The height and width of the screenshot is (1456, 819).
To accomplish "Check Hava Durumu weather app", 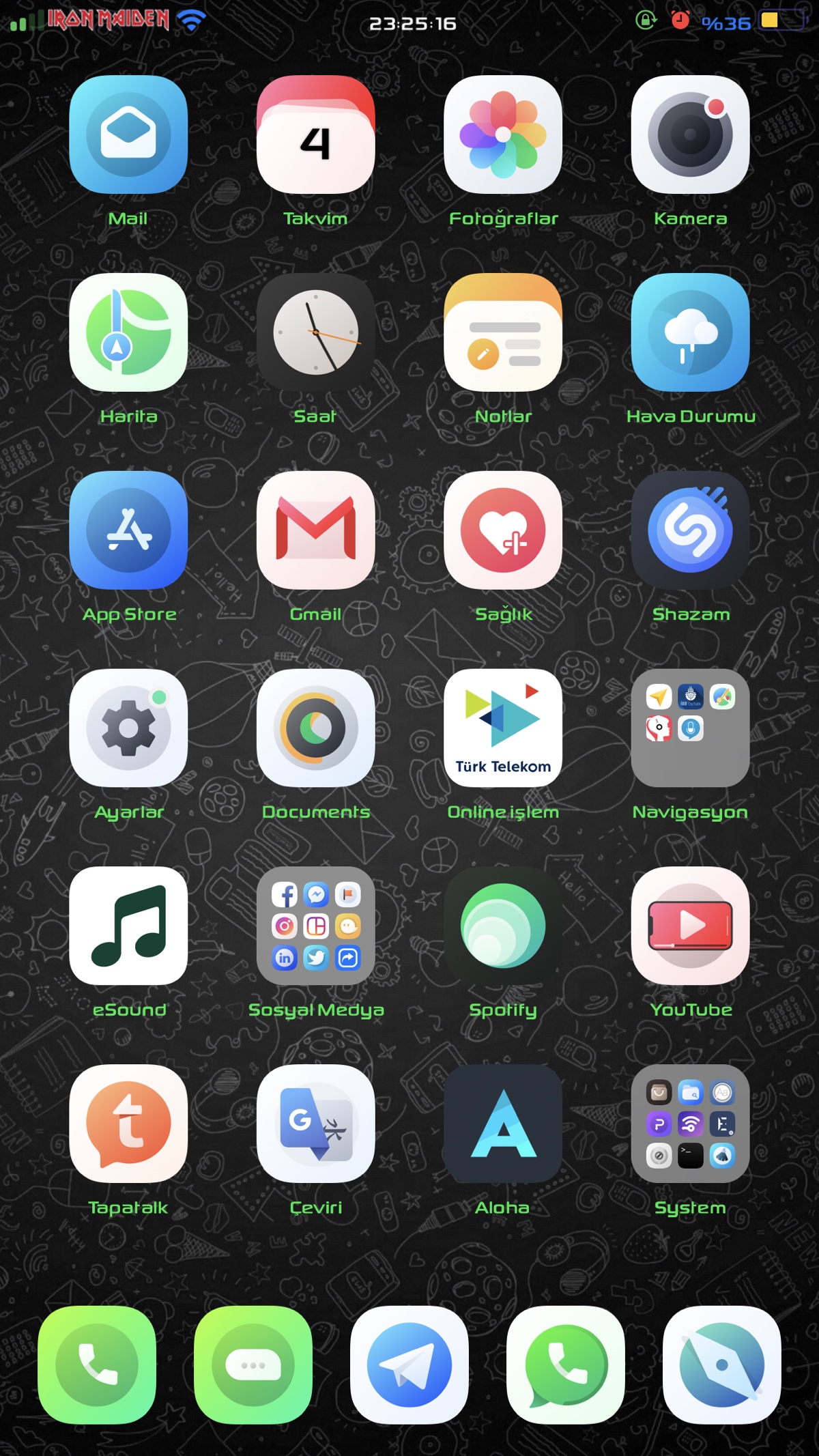I will (690, 332).
